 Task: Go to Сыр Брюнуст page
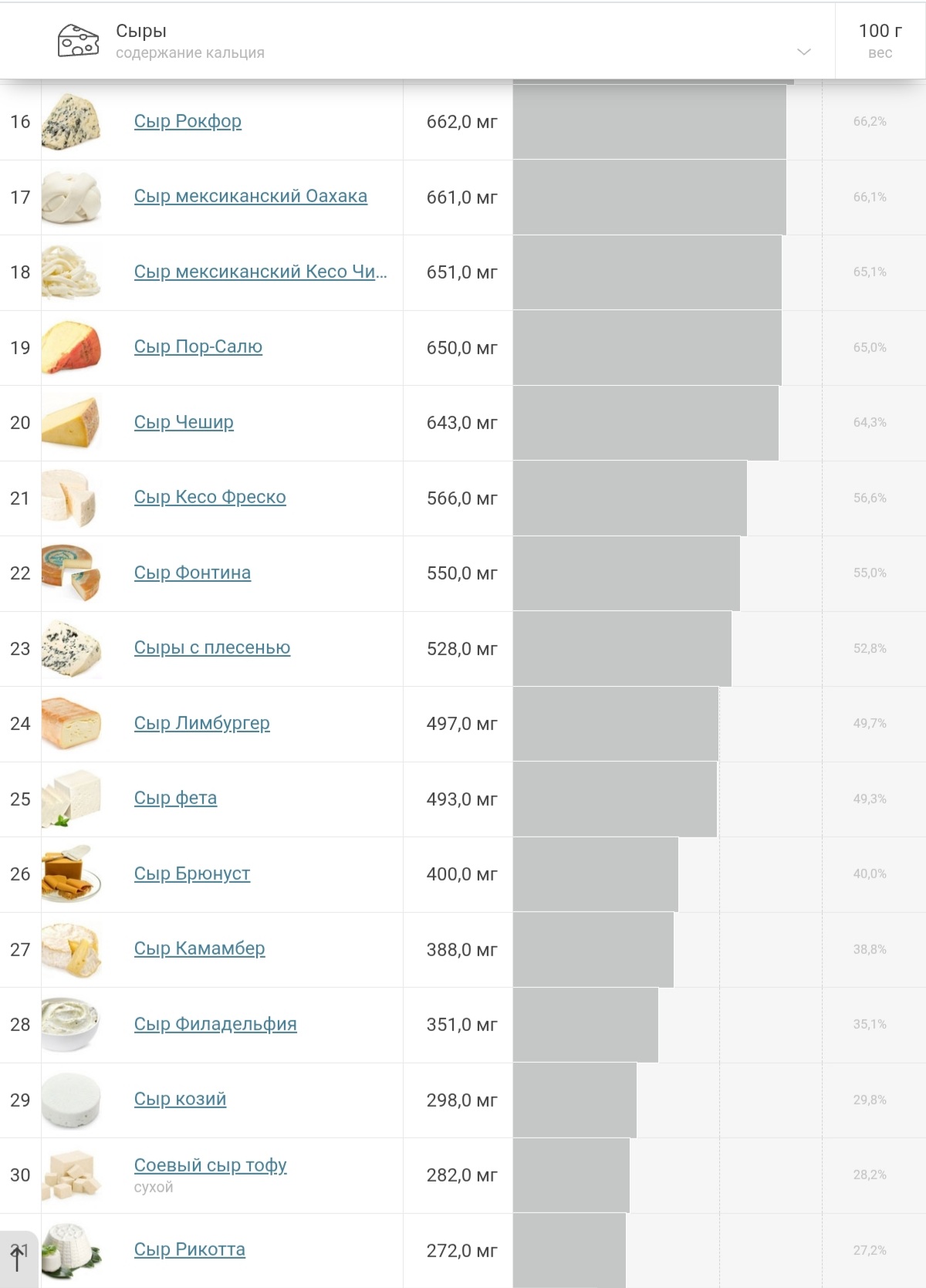[192, 874]
